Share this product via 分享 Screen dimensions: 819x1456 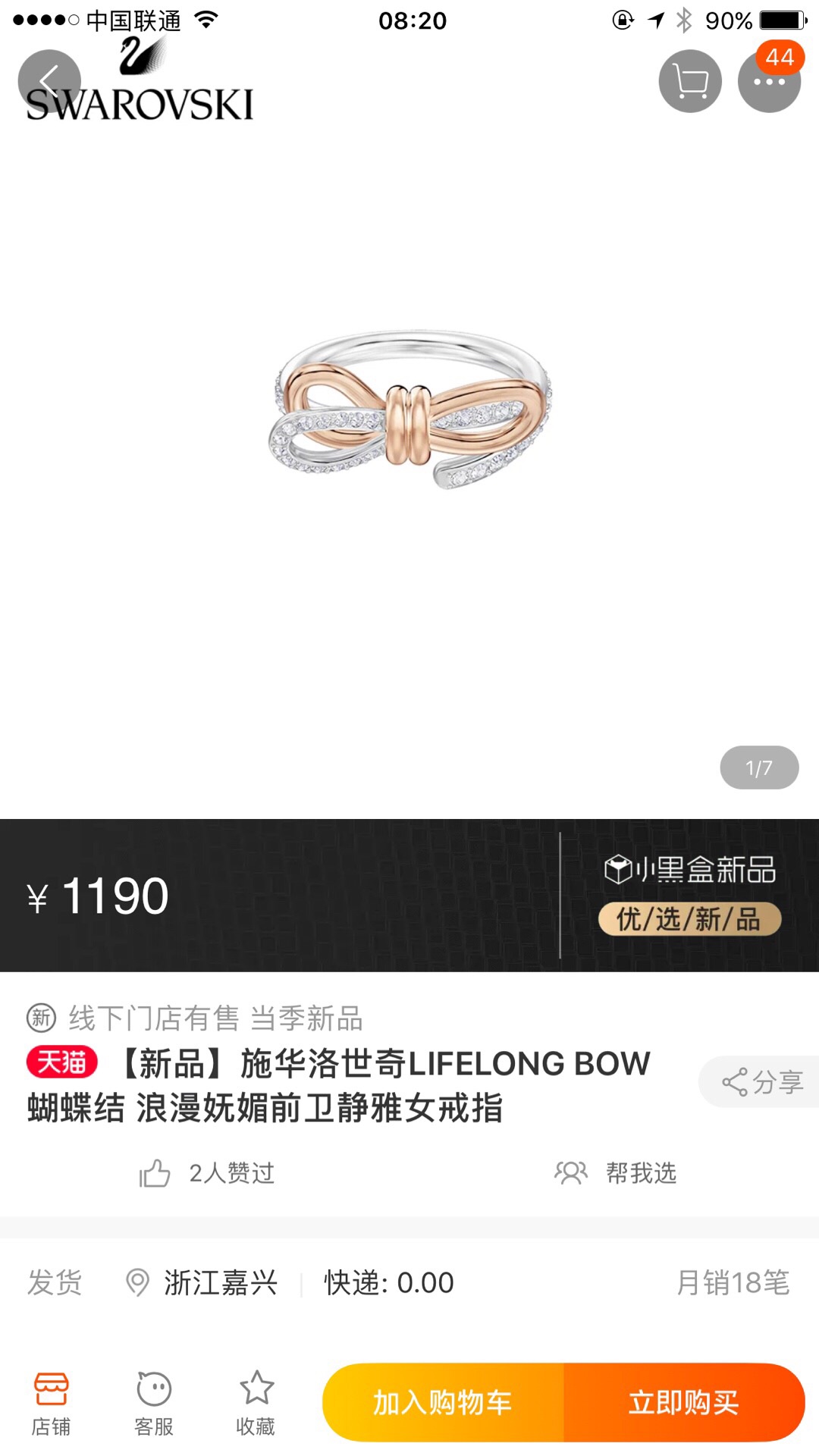coord(762,1081)
